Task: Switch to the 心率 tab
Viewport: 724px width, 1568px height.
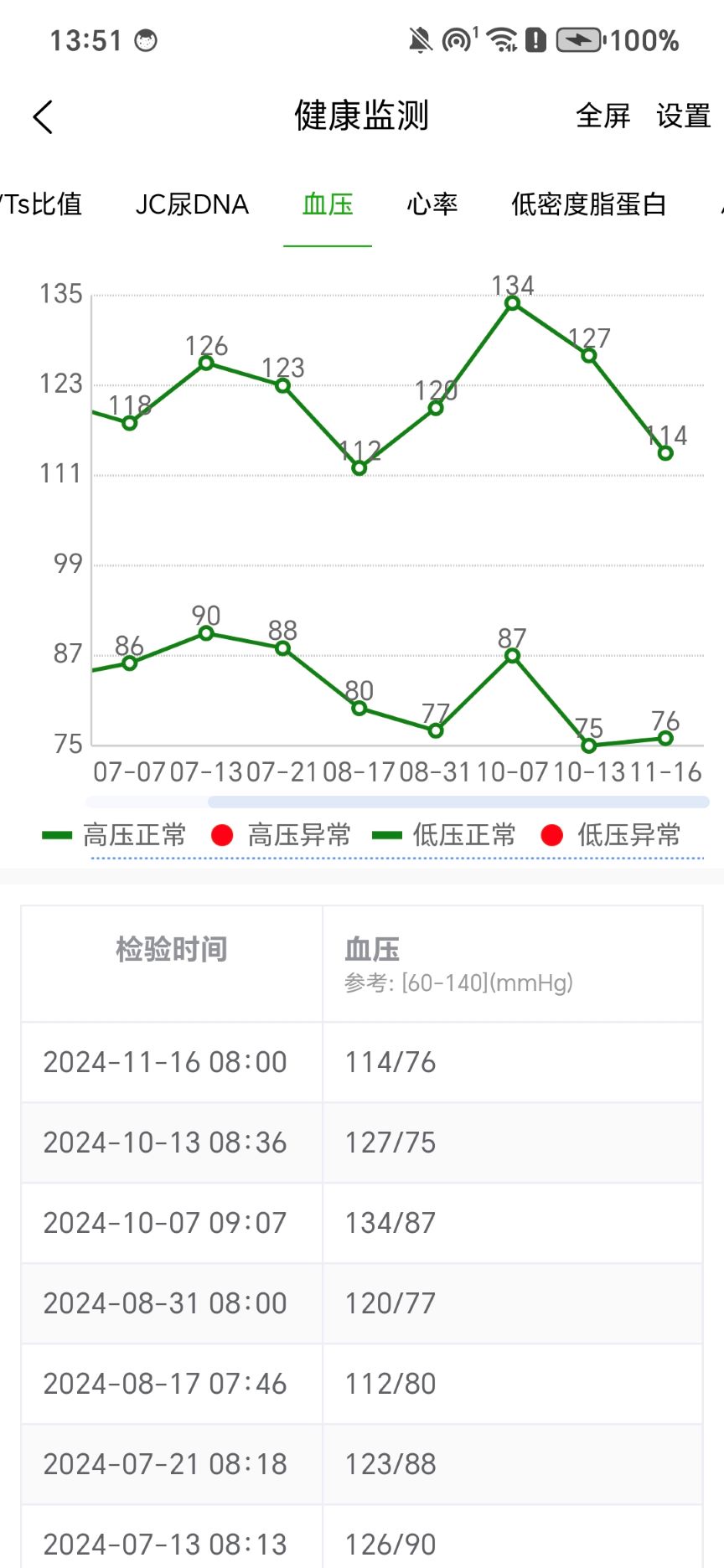Action: [x=432, y=204]
